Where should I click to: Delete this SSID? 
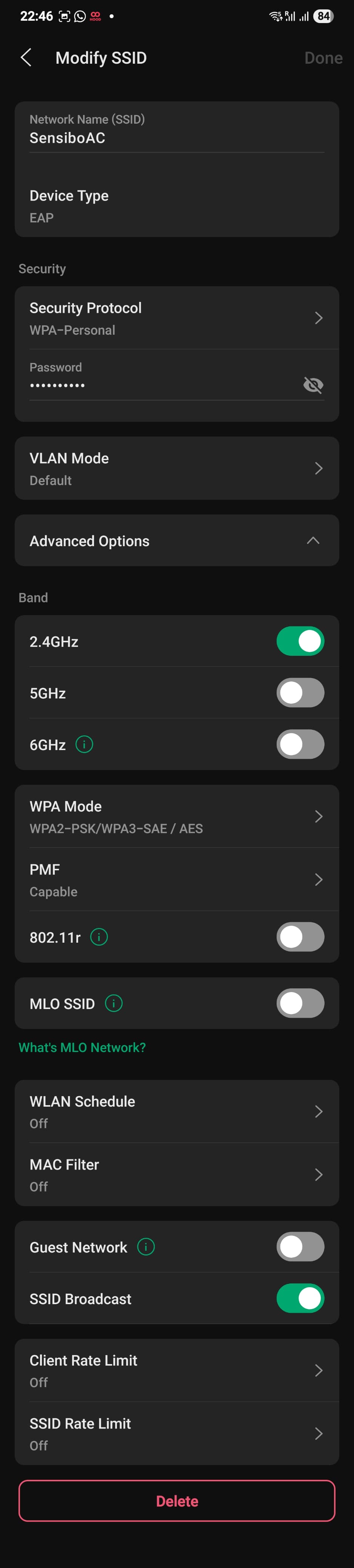177,1501
